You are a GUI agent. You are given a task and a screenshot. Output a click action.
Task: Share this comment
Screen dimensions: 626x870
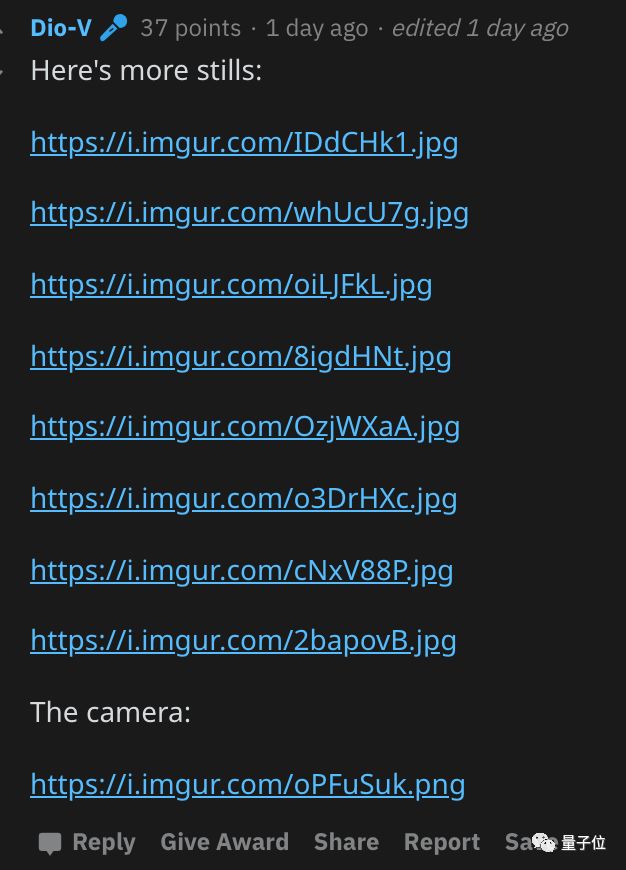346,843
